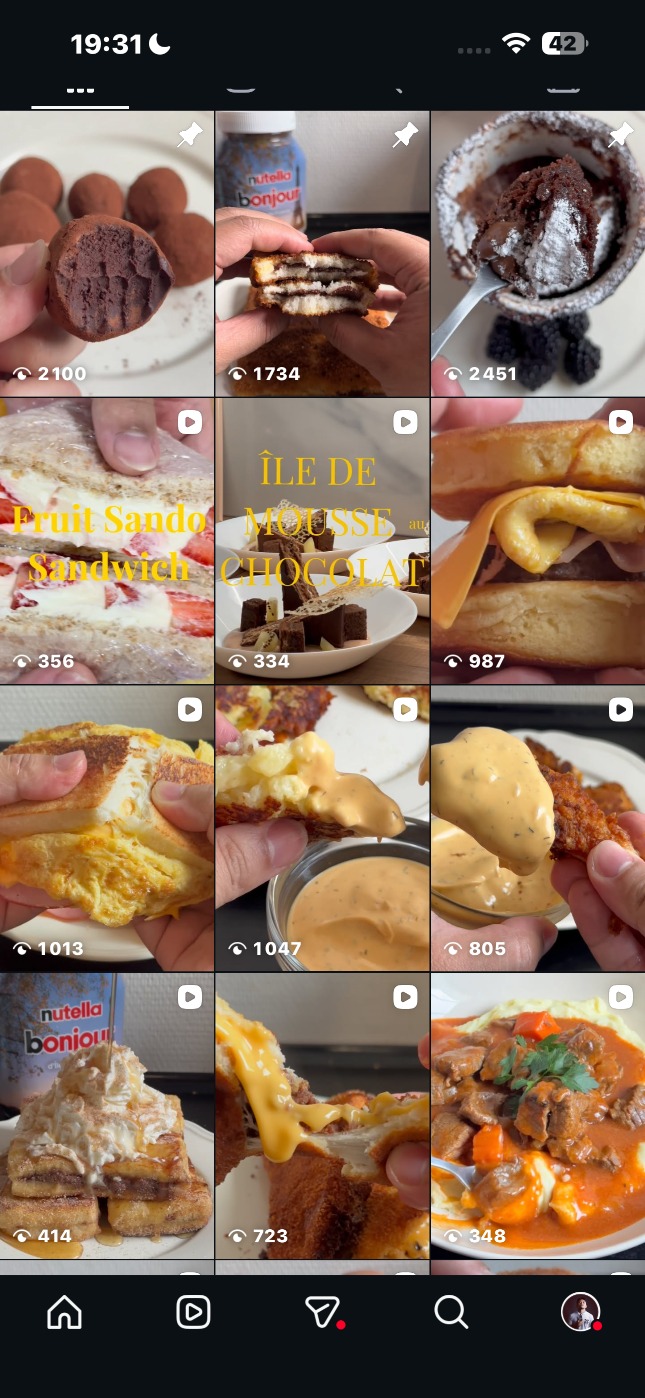Play the Fruit Sando Sandwich reel

coord(107,541)
